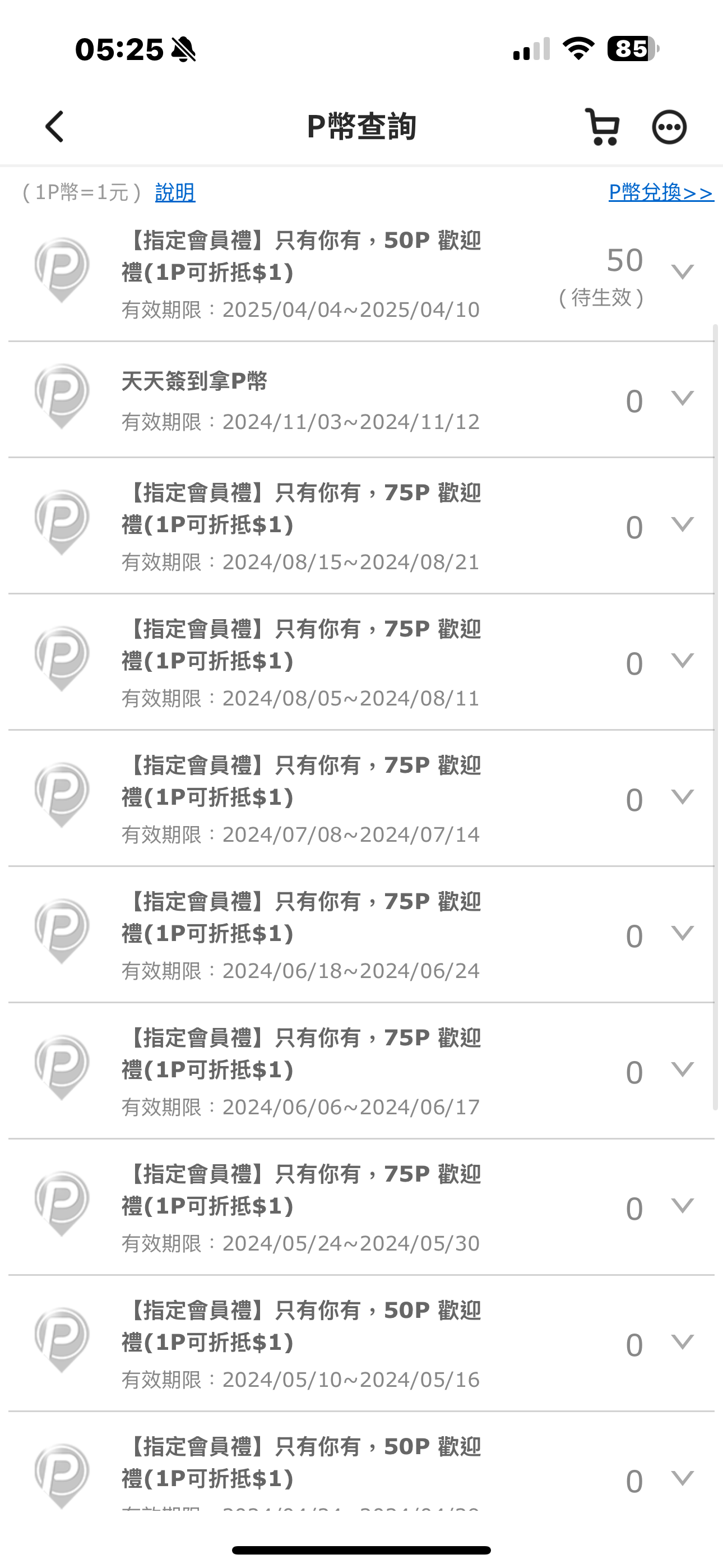Image resolution: width=723 pixels, height=1568 pixels.
Task: Expand the 75P entry valid 2024/08/05~2024/08/11
Action: (x=682, y=661)
